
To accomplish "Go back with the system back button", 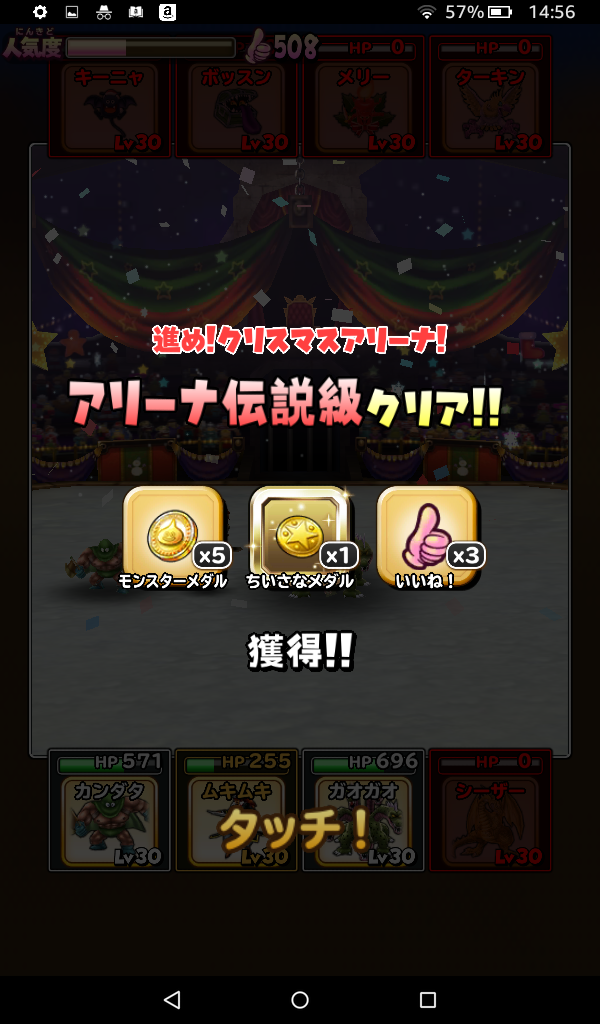I will pyautogui.click(x=172, y=999).
